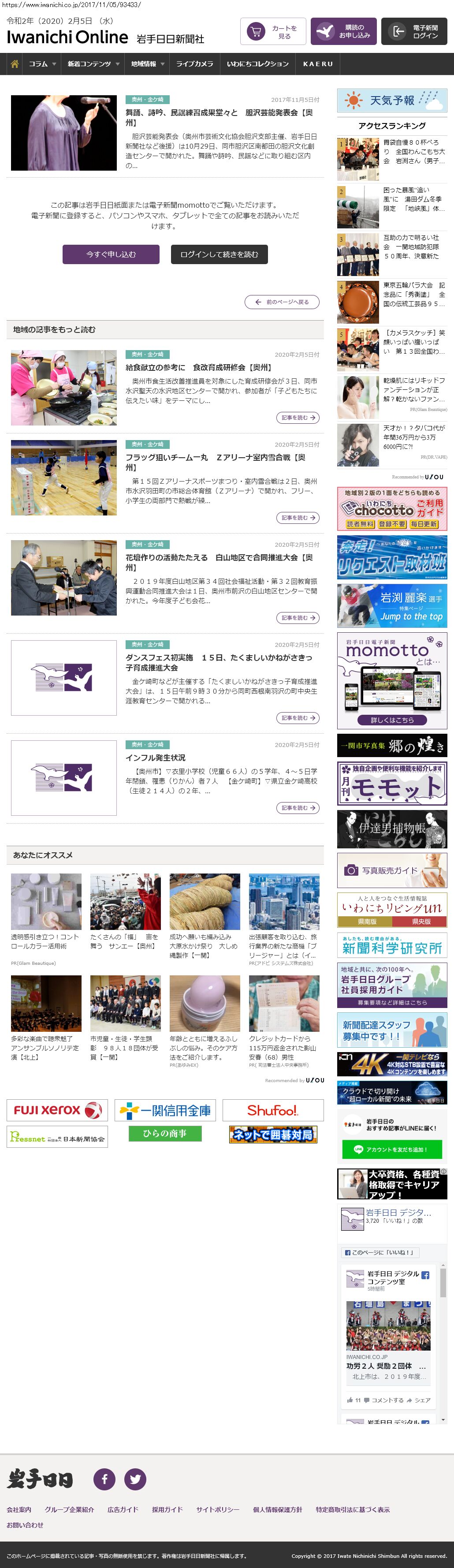Open the cart (カートを見る)
Image resolution: width=454 pixels, height=1568 pixels.
[273, 32]
